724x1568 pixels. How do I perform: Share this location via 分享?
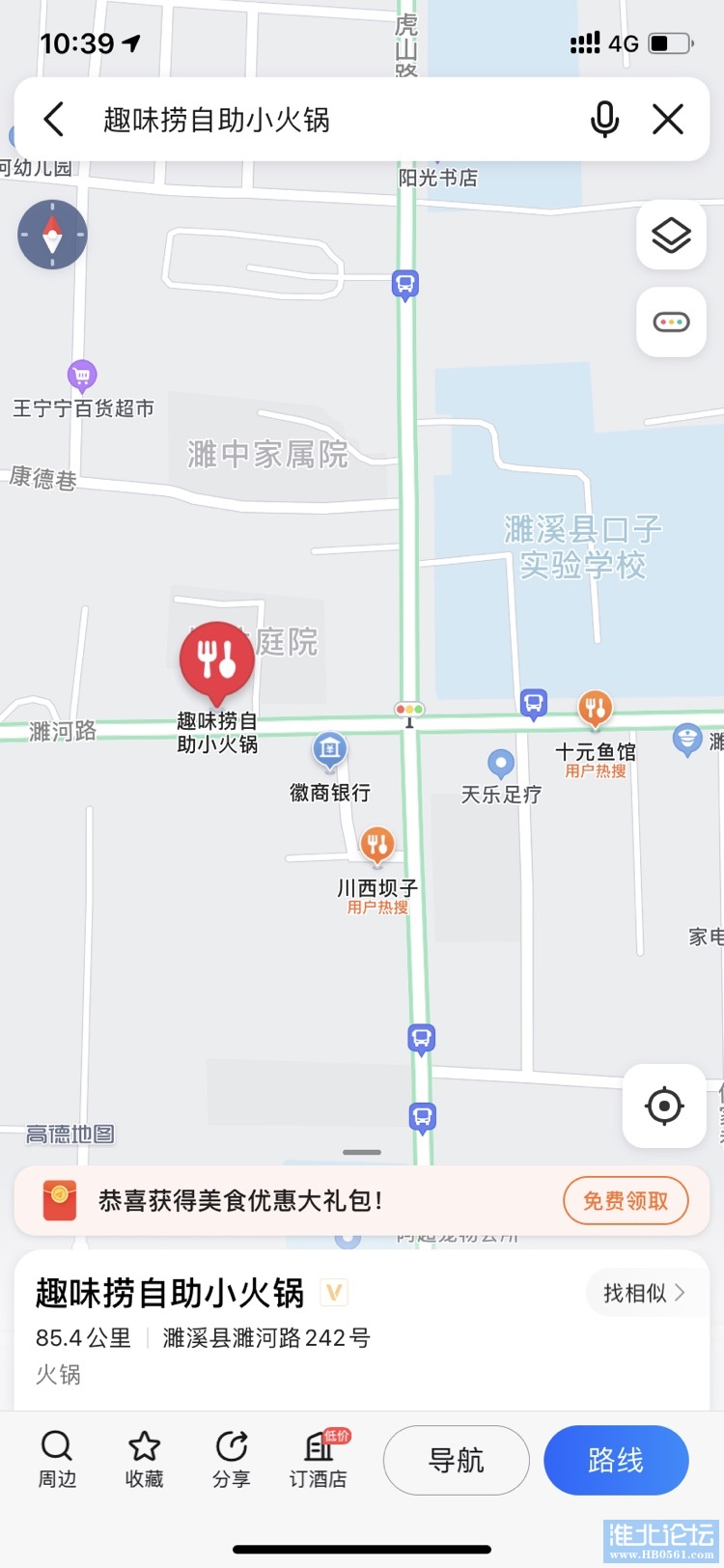click(x=232, y=1459)
